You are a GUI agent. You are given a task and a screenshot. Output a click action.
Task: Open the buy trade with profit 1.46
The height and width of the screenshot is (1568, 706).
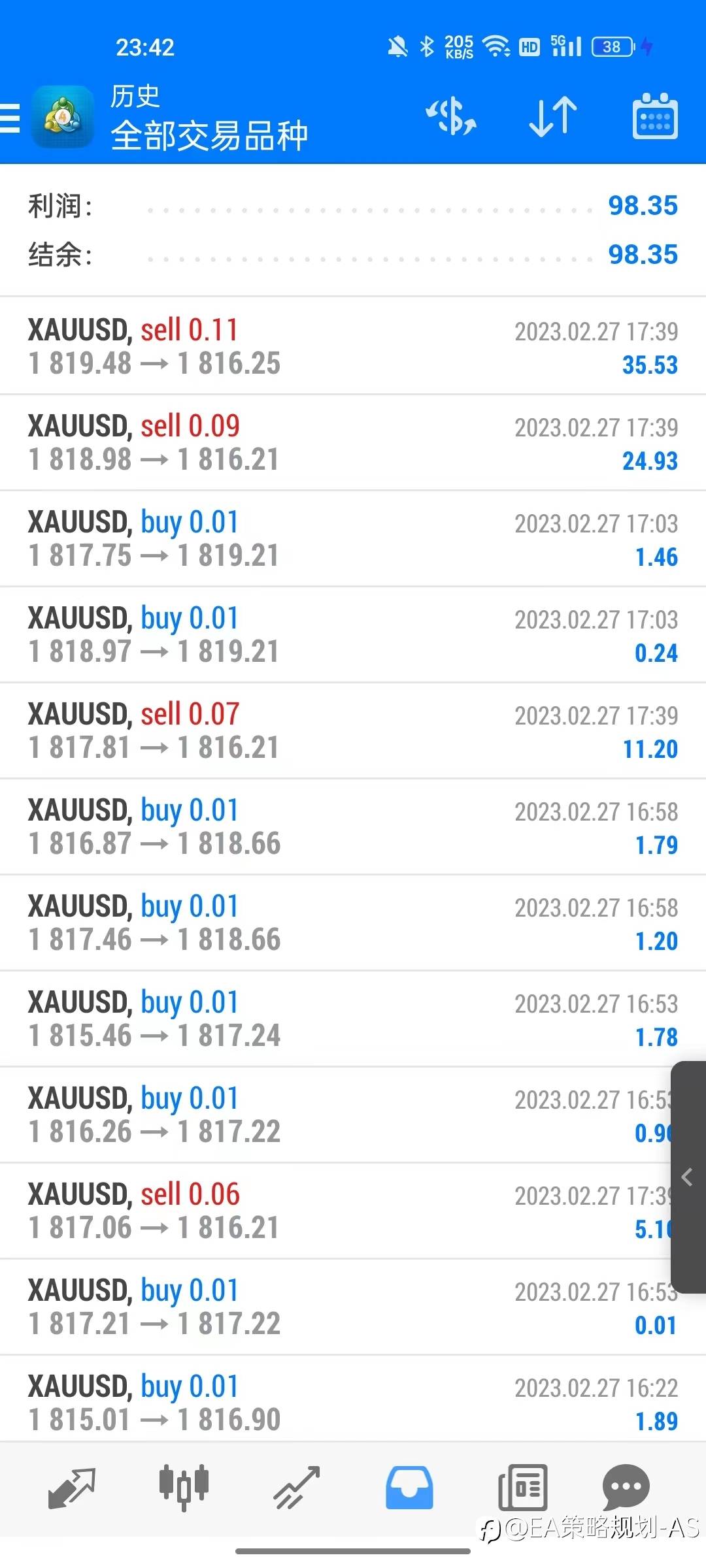click(353, 538)
